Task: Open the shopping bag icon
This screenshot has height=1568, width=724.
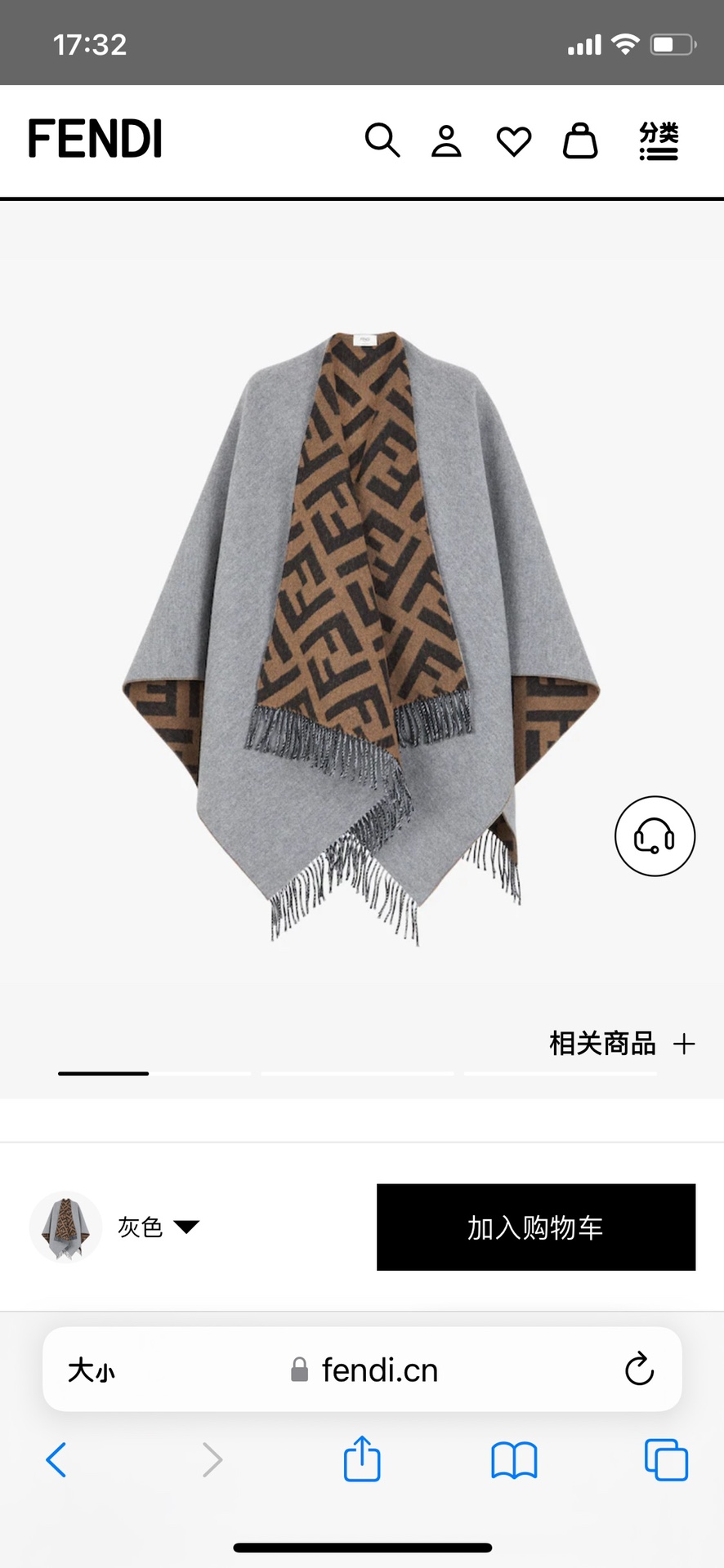Action: point(580,140)
